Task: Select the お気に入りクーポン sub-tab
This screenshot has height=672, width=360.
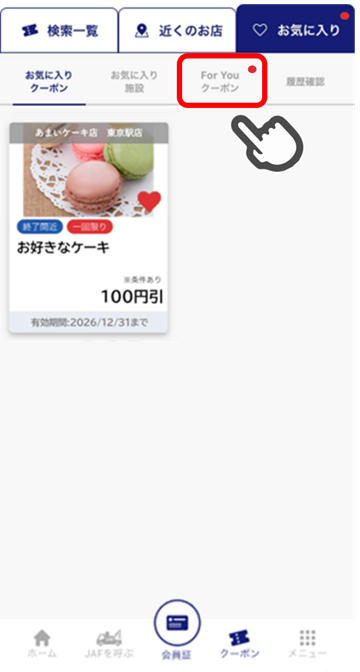Action: coord(49,81)
